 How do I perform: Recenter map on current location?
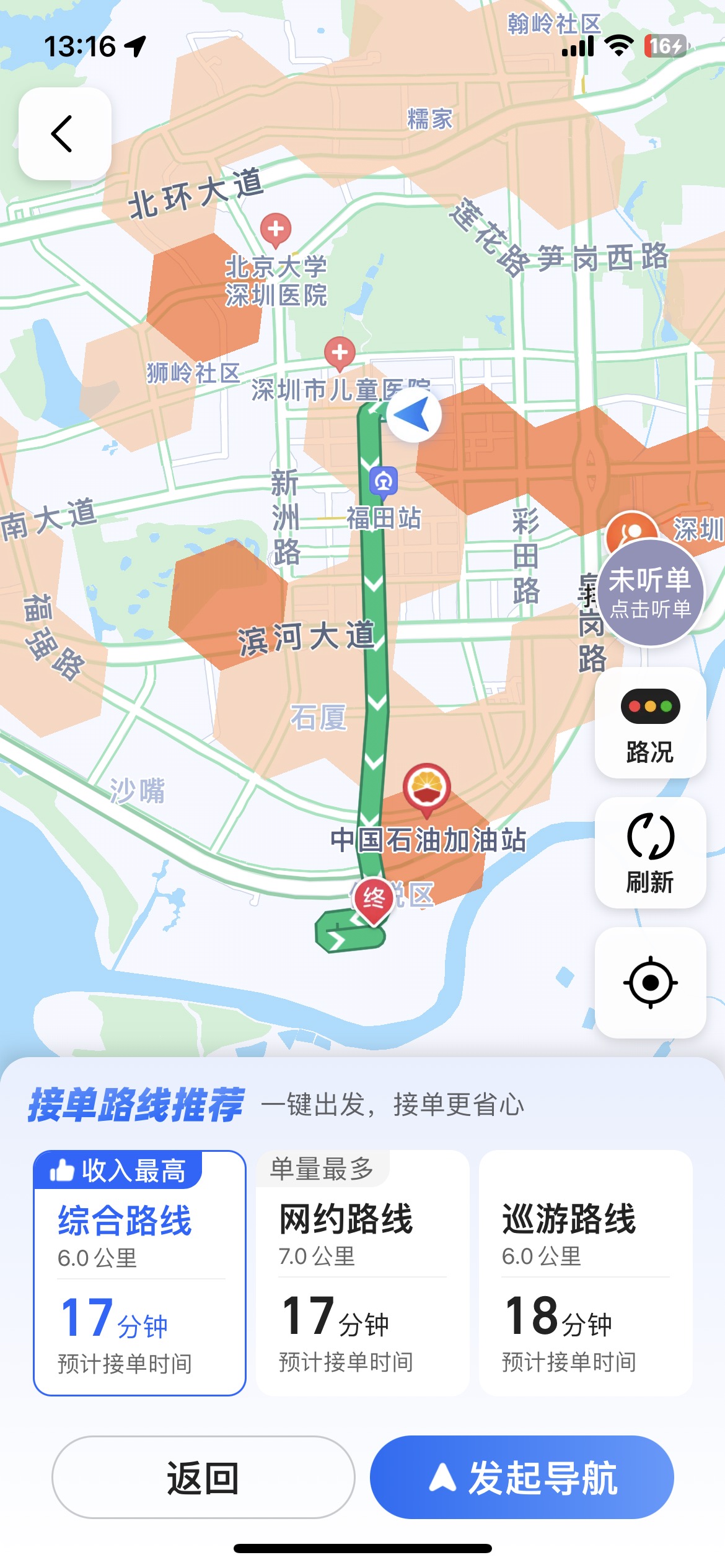click(650, 982)
